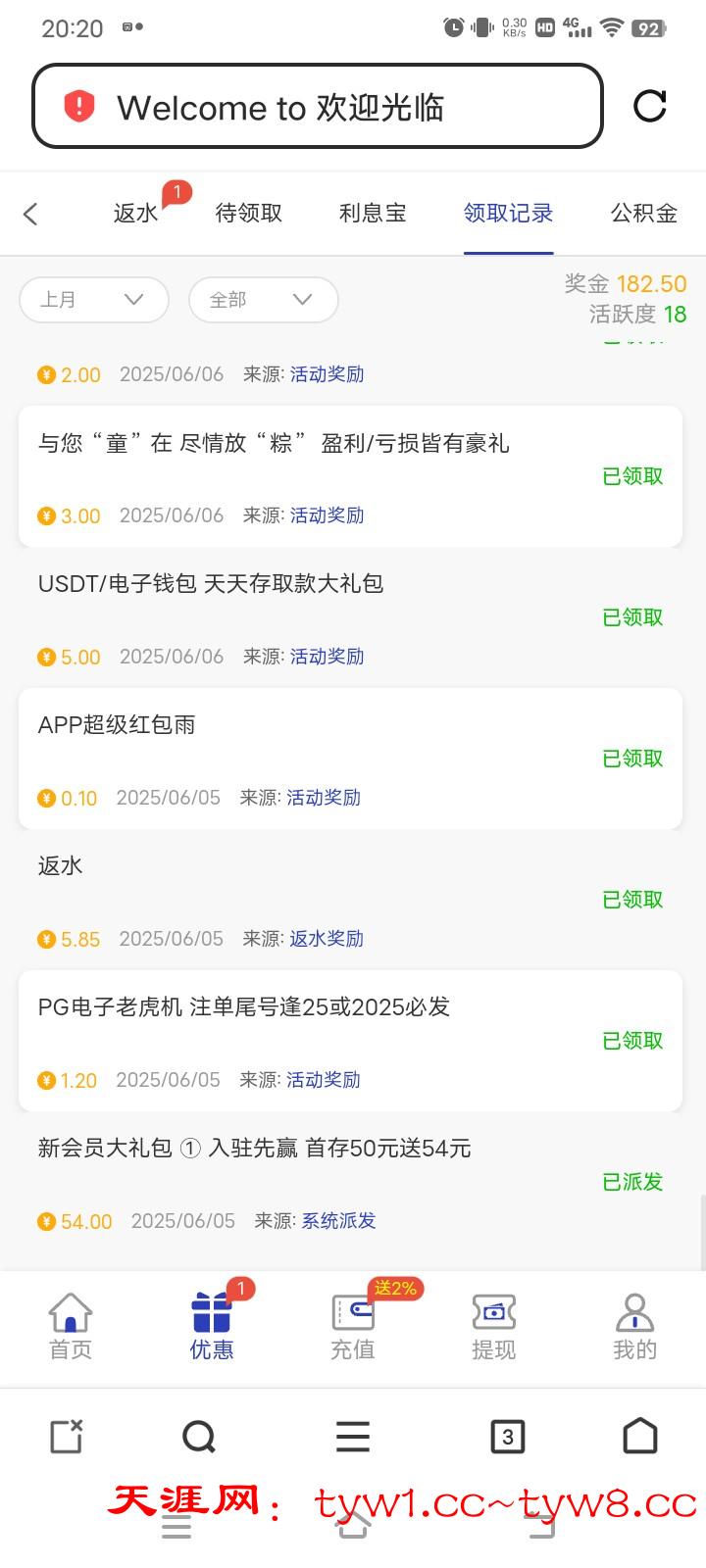Open the 充值 deposit tab
This screenshot has width=706, height=1568.
coord(353,1326)
